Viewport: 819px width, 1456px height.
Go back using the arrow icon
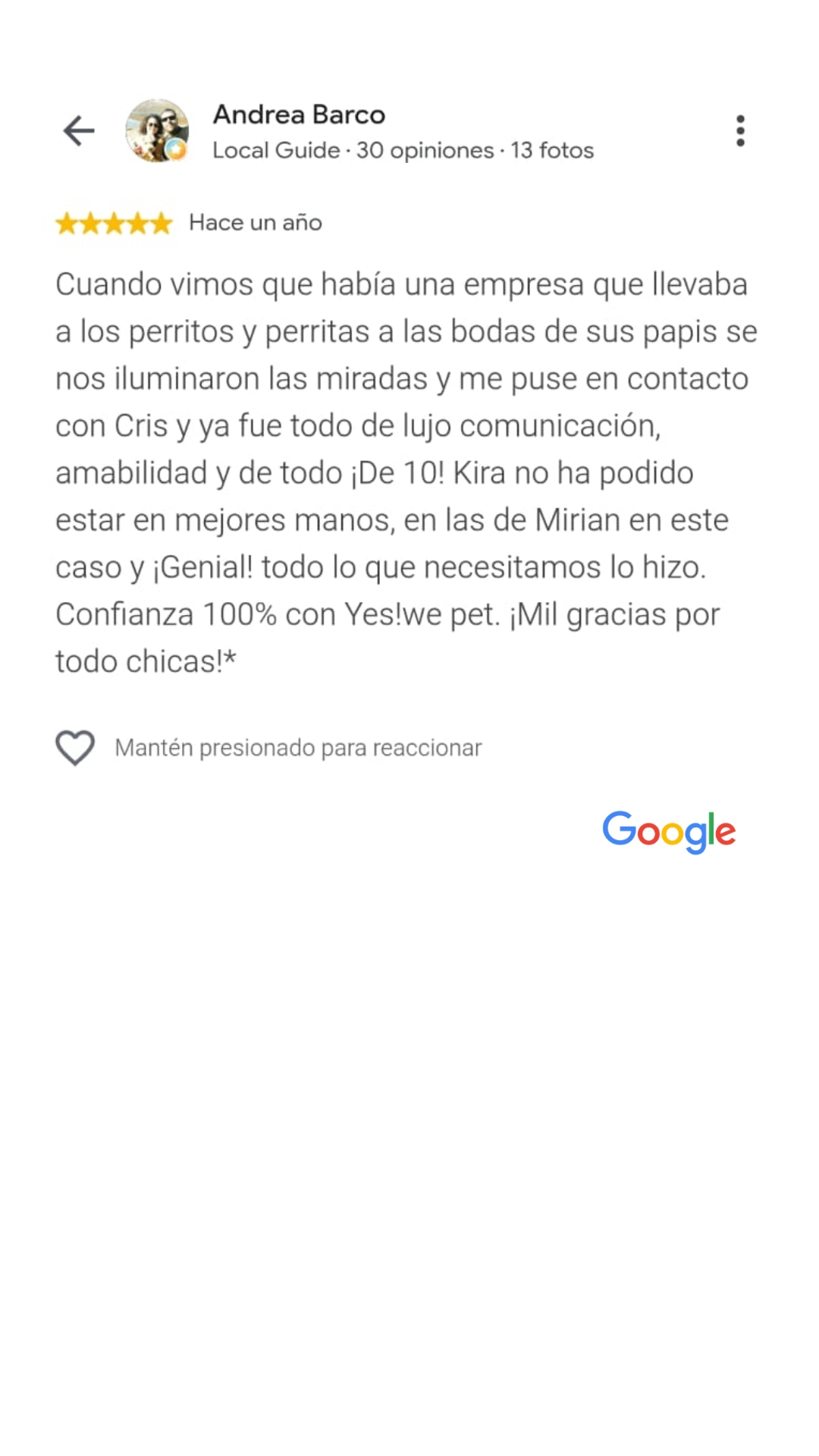click(x=79, y=130)
